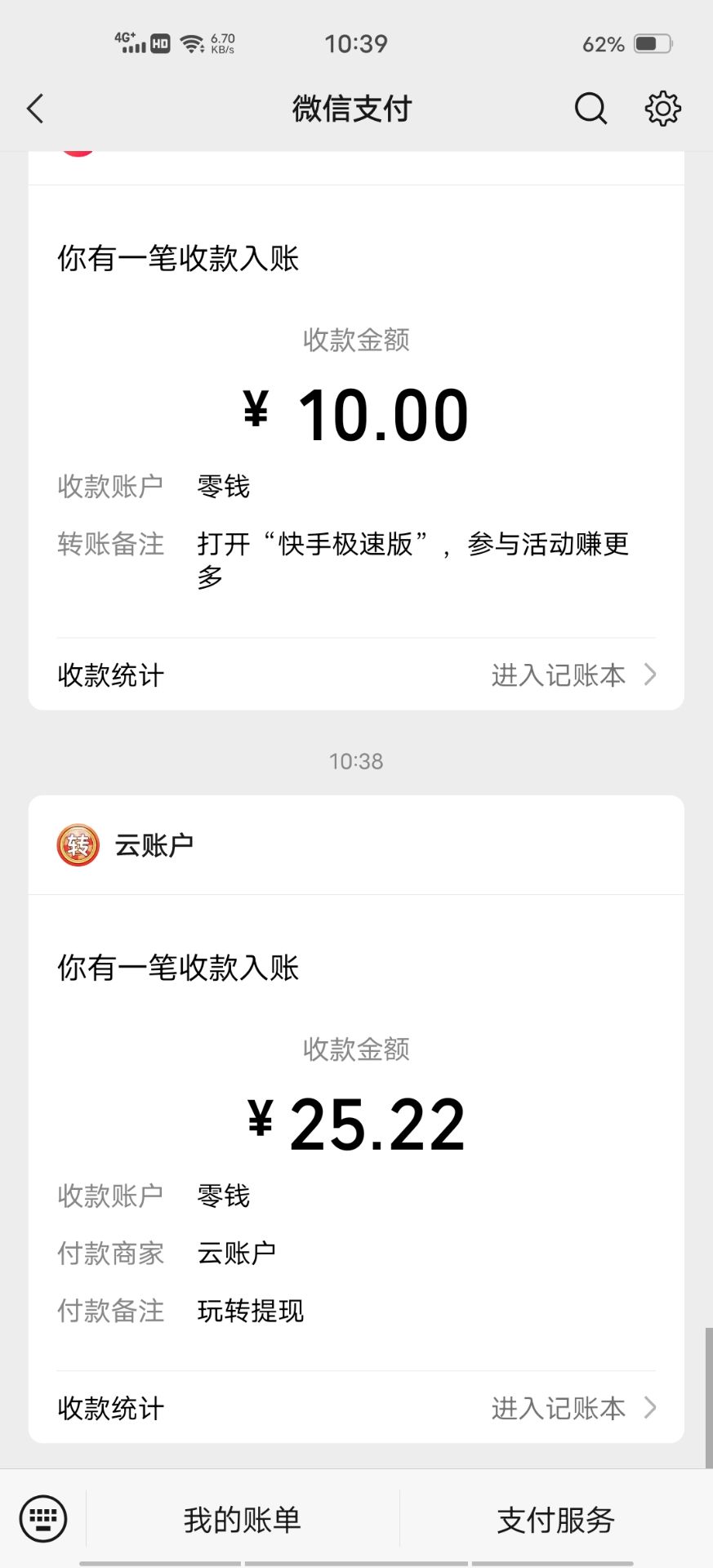Viewport: 713px width, 1568px height.
Task: Tap 收款统计 under the ¥10.00 receipt
Action: pyautogui.click(x=110, y=675)
